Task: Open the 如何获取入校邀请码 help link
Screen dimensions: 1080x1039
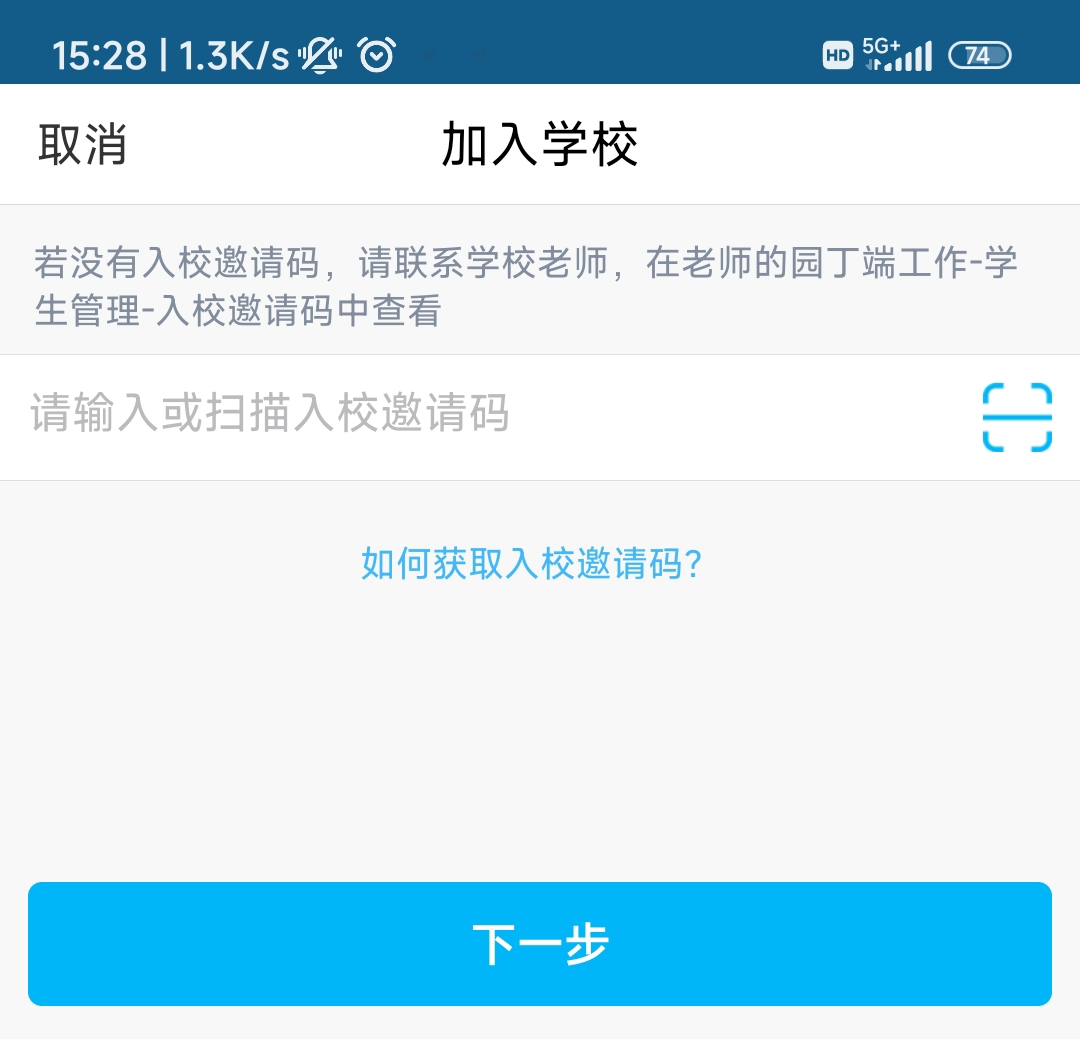Action: (x=531, y=565)
